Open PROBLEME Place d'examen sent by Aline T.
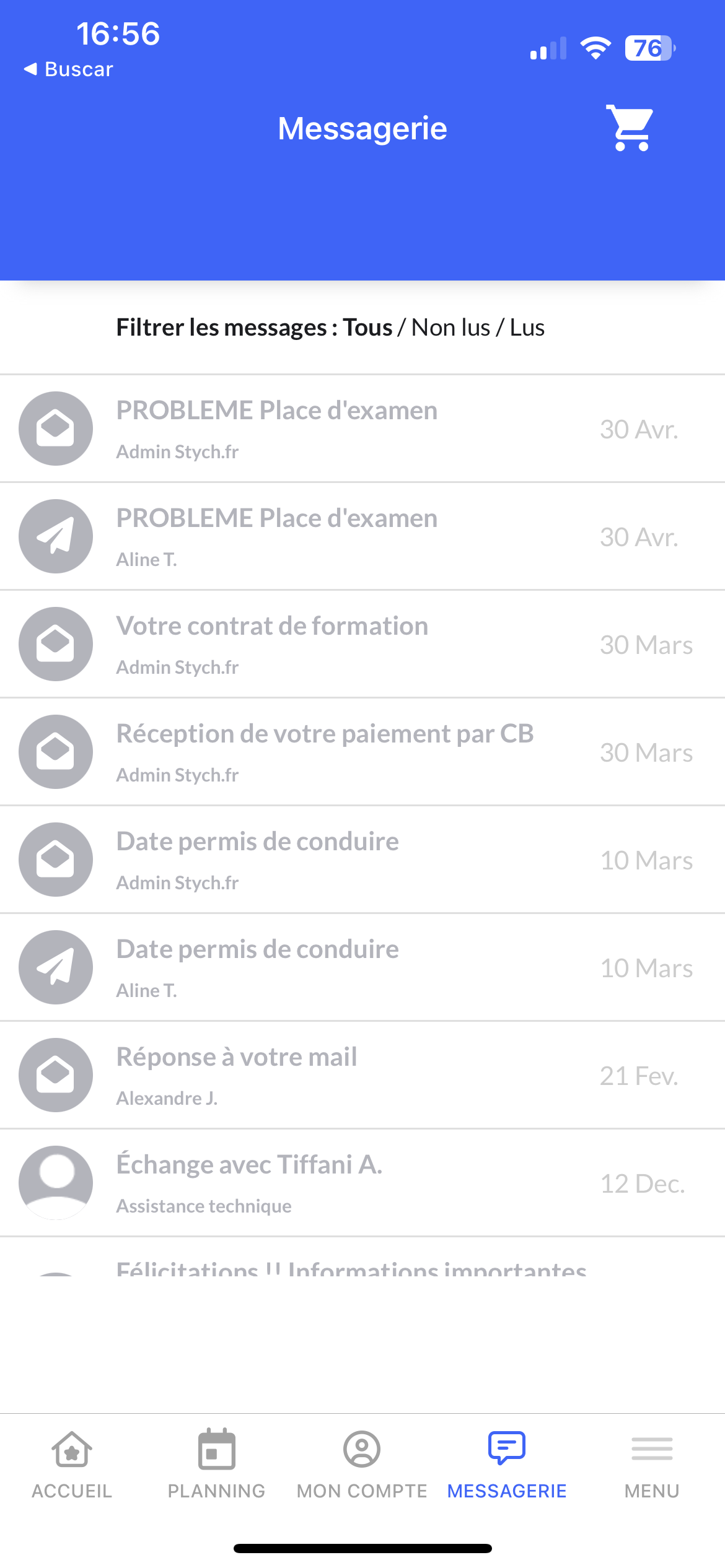 coord(362,536)
